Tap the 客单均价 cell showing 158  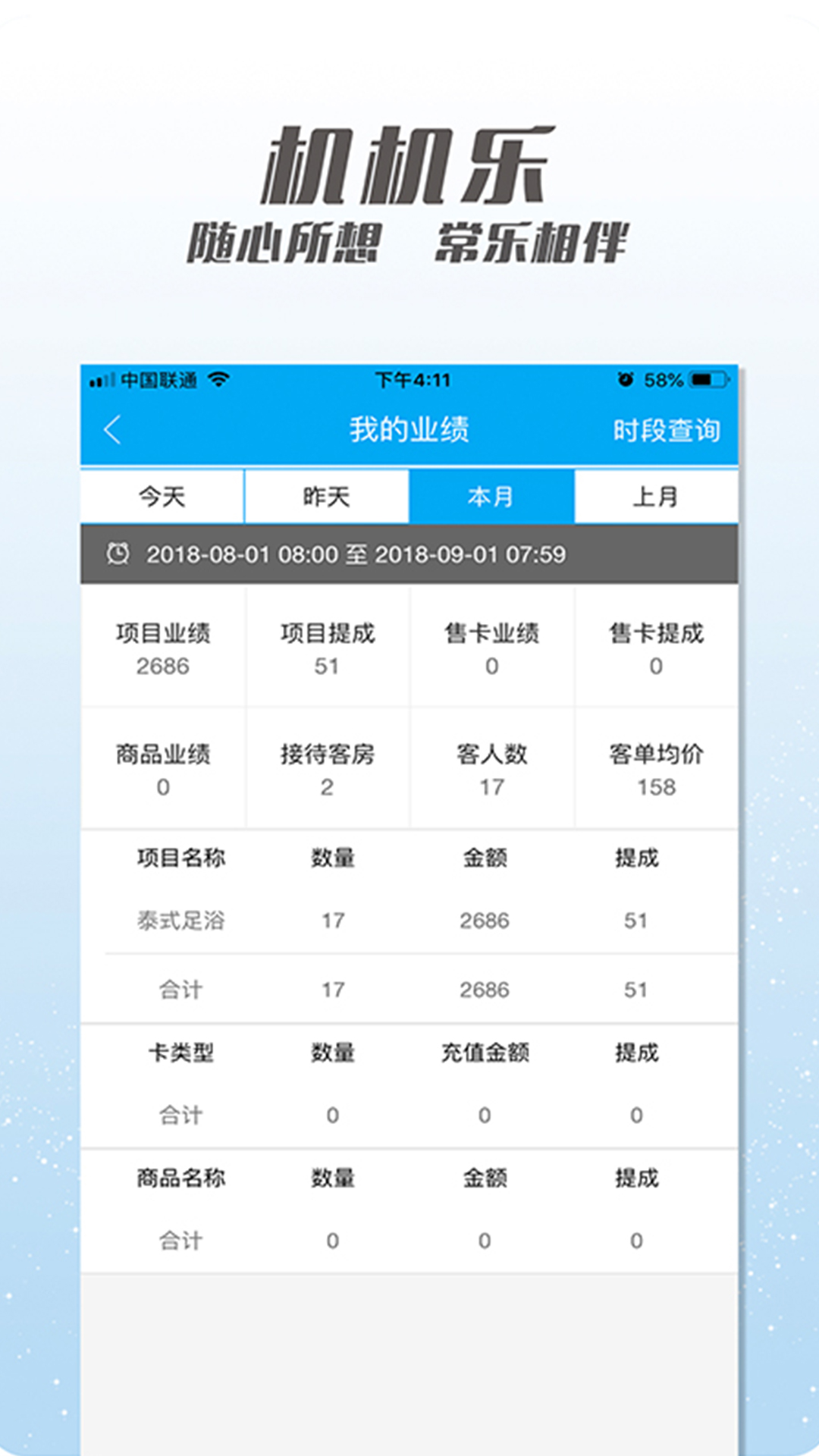coord(657,787)
